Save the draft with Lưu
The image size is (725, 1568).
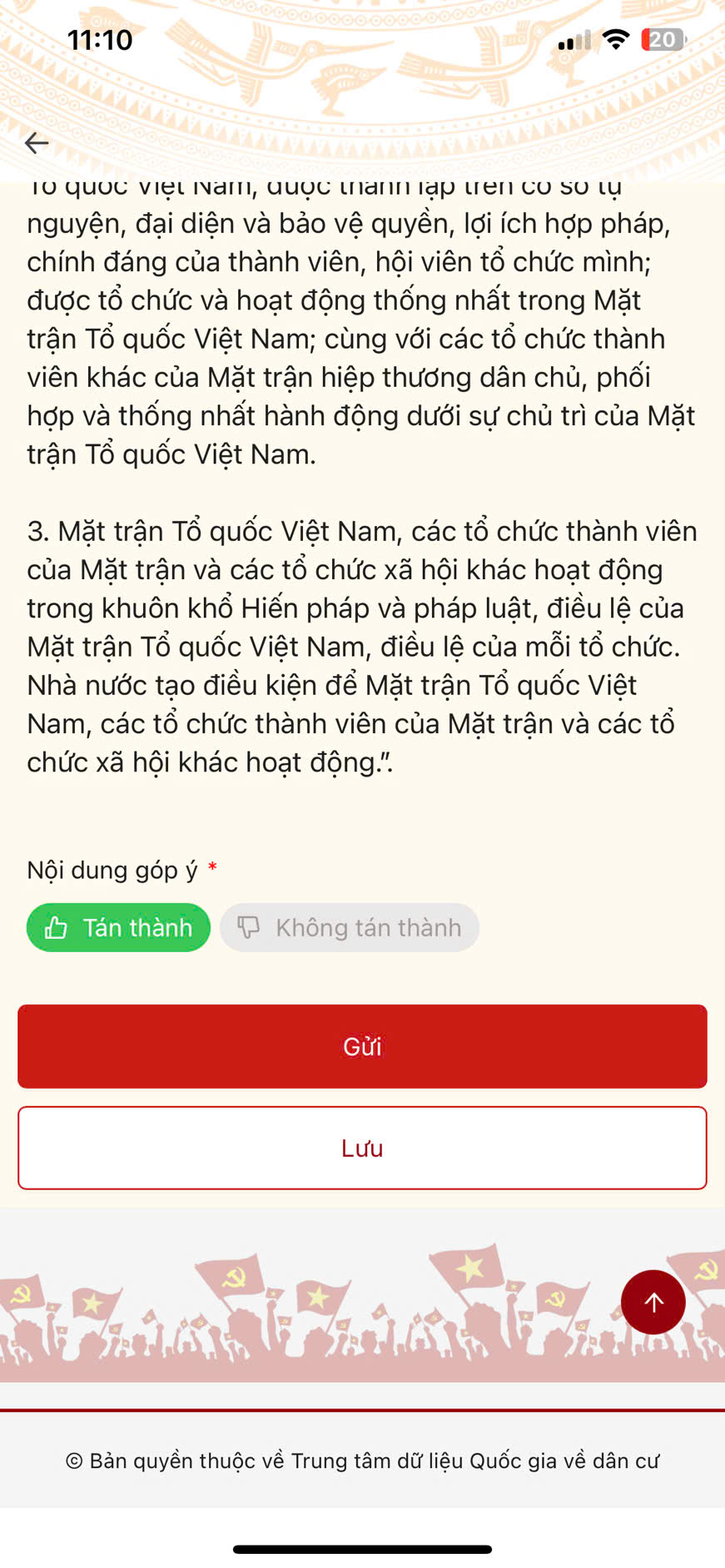[x=362, y=1148]
